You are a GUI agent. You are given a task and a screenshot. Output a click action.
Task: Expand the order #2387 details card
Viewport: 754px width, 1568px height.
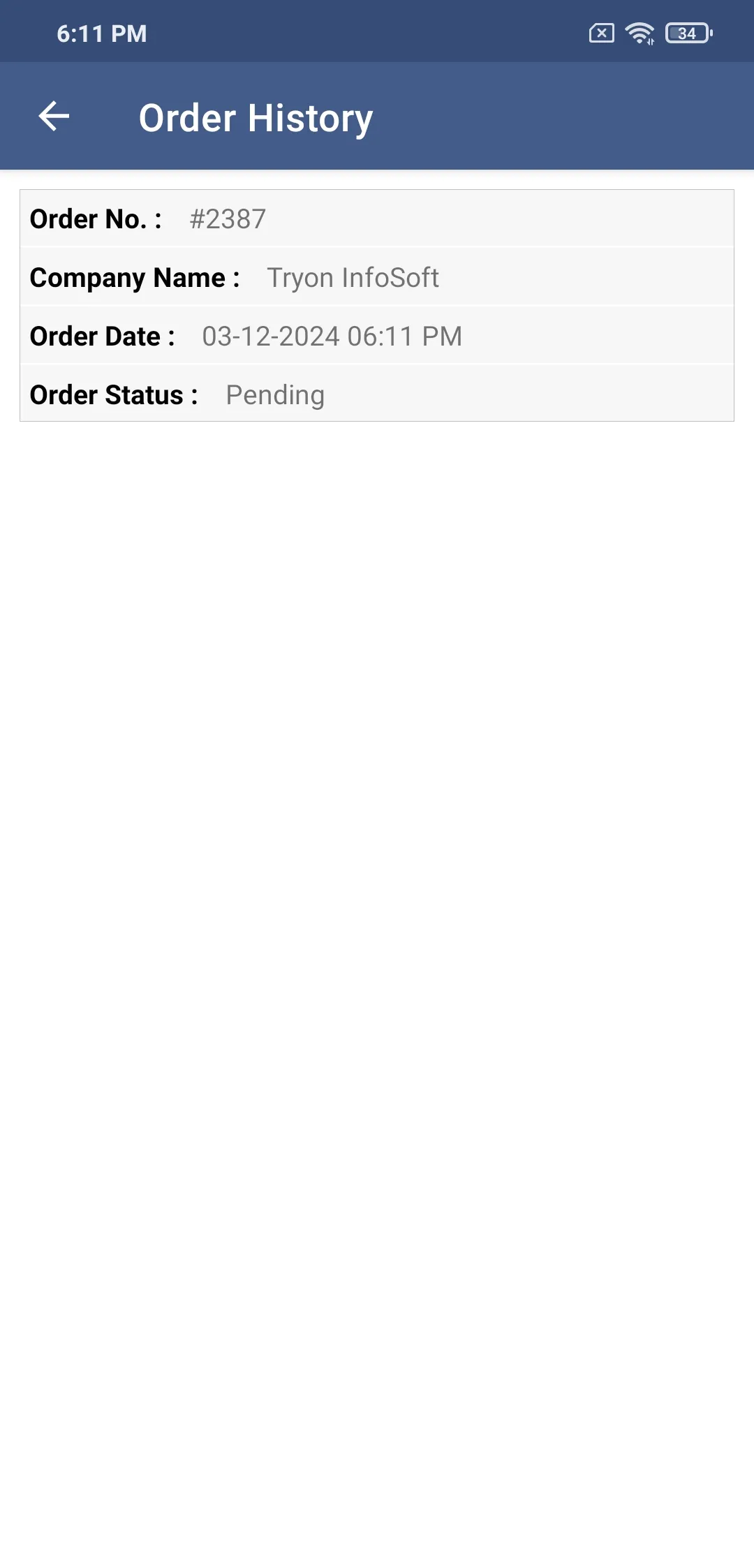(x=377, y=306)
